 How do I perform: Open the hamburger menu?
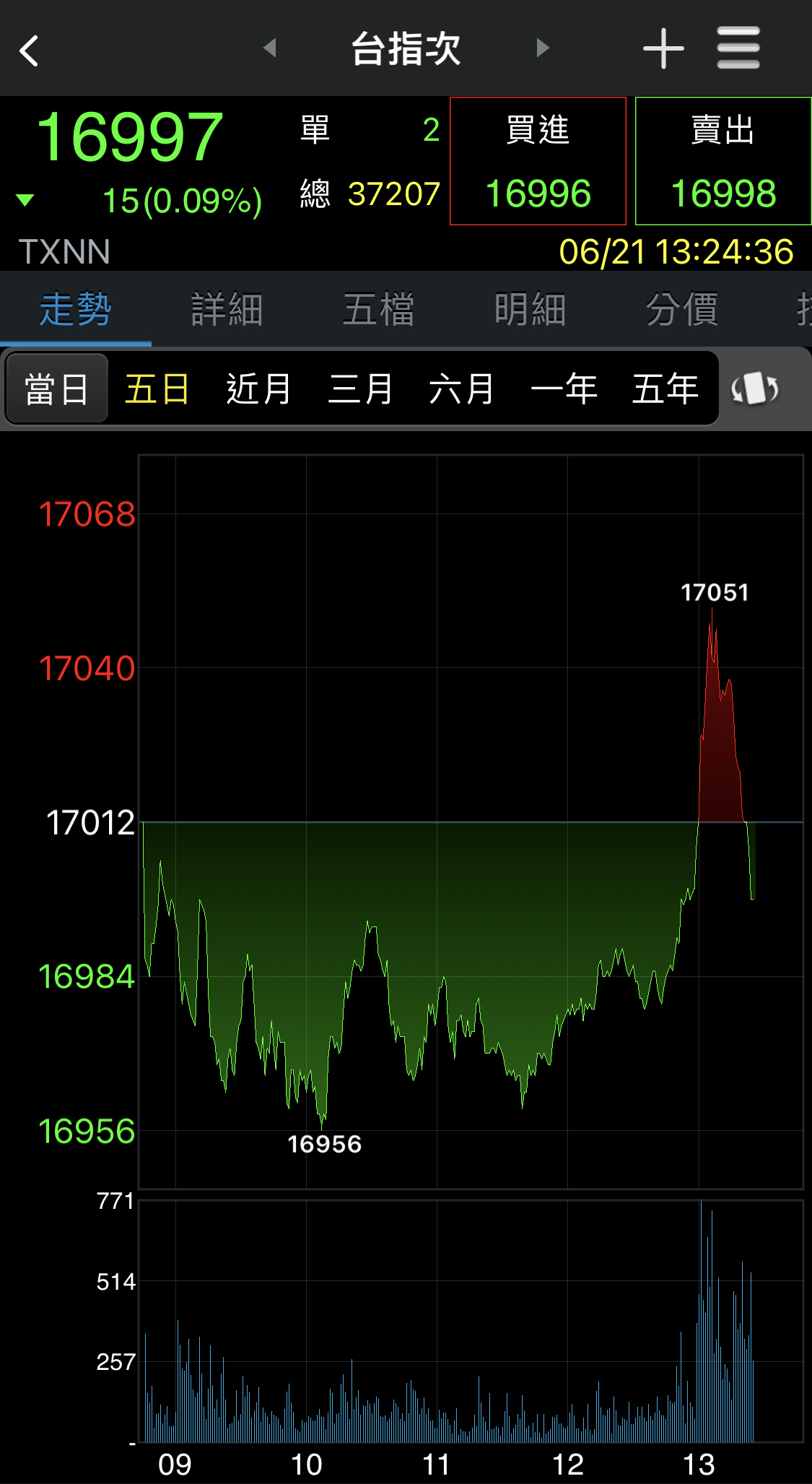[738, 48]
